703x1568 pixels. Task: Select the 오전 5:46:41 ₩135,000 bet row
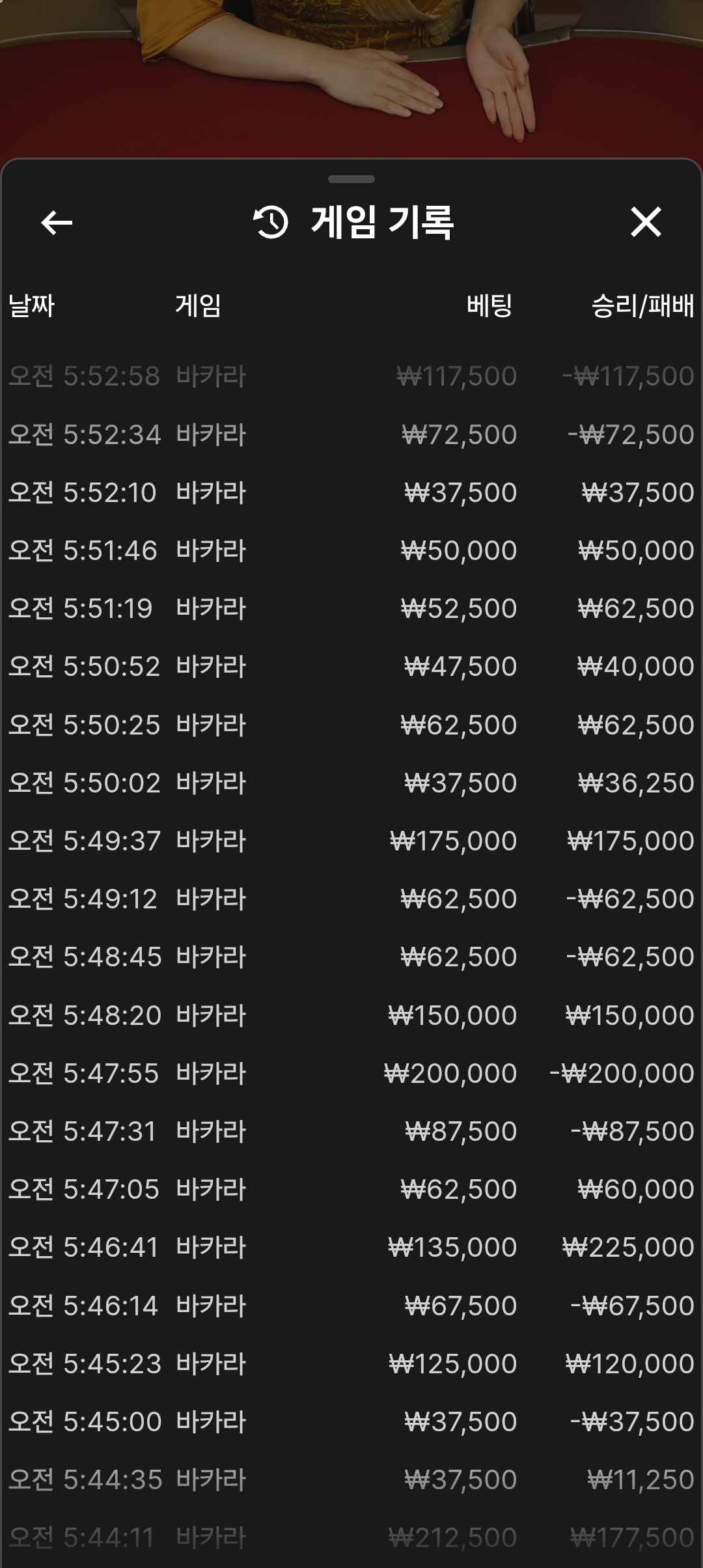351,1247
